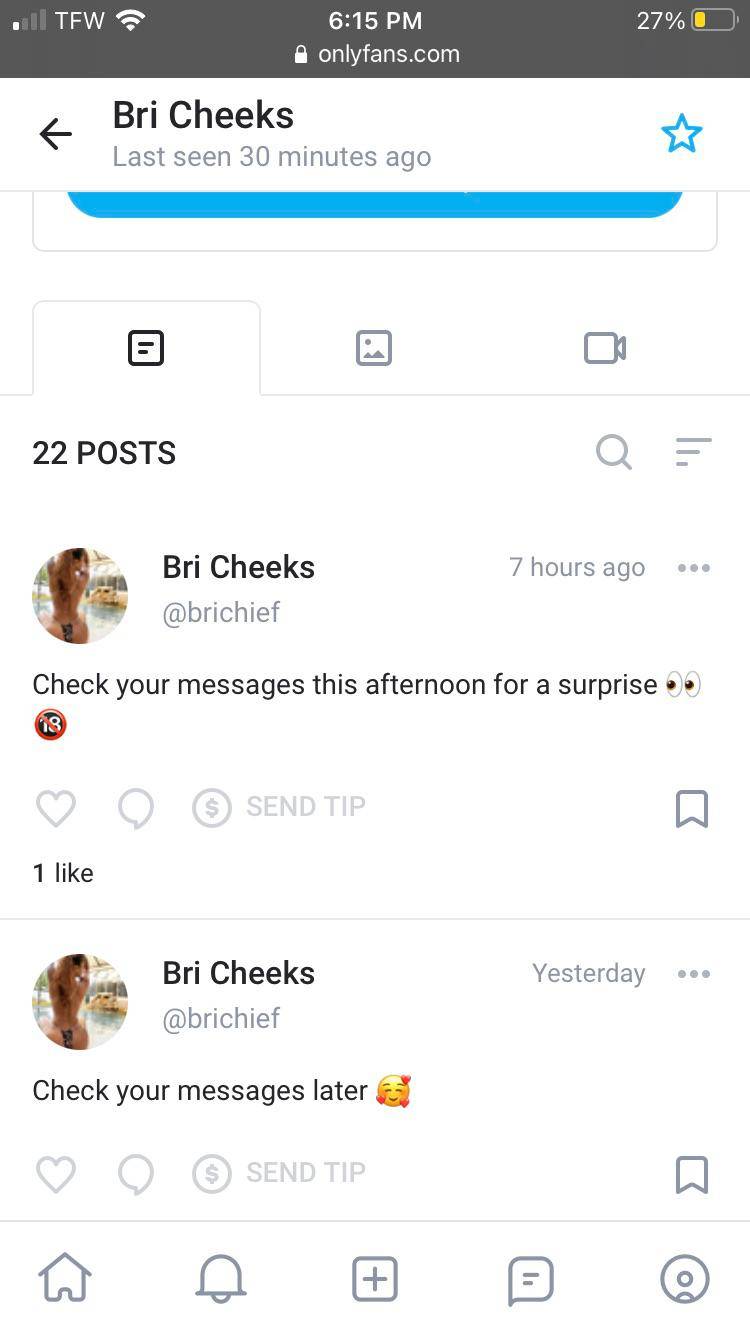750x1334 pixels.
Task: Comment on the surprise post
Action: pos(135,808)
